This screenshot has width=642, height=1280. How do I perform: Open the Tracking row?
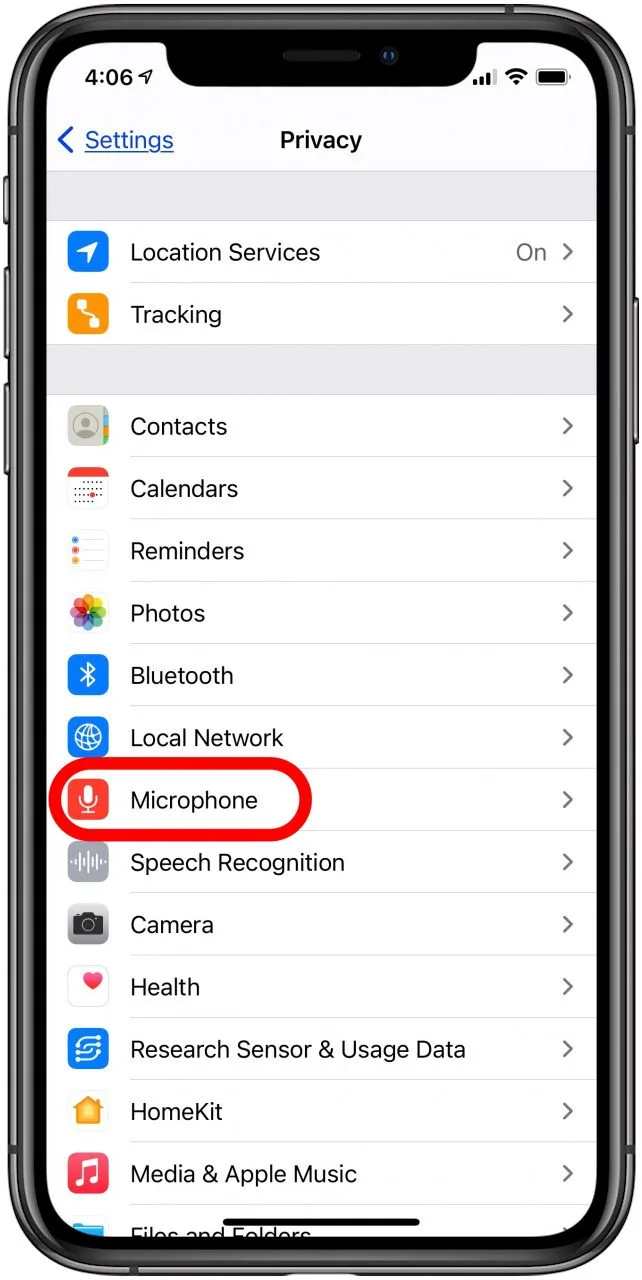320,314
